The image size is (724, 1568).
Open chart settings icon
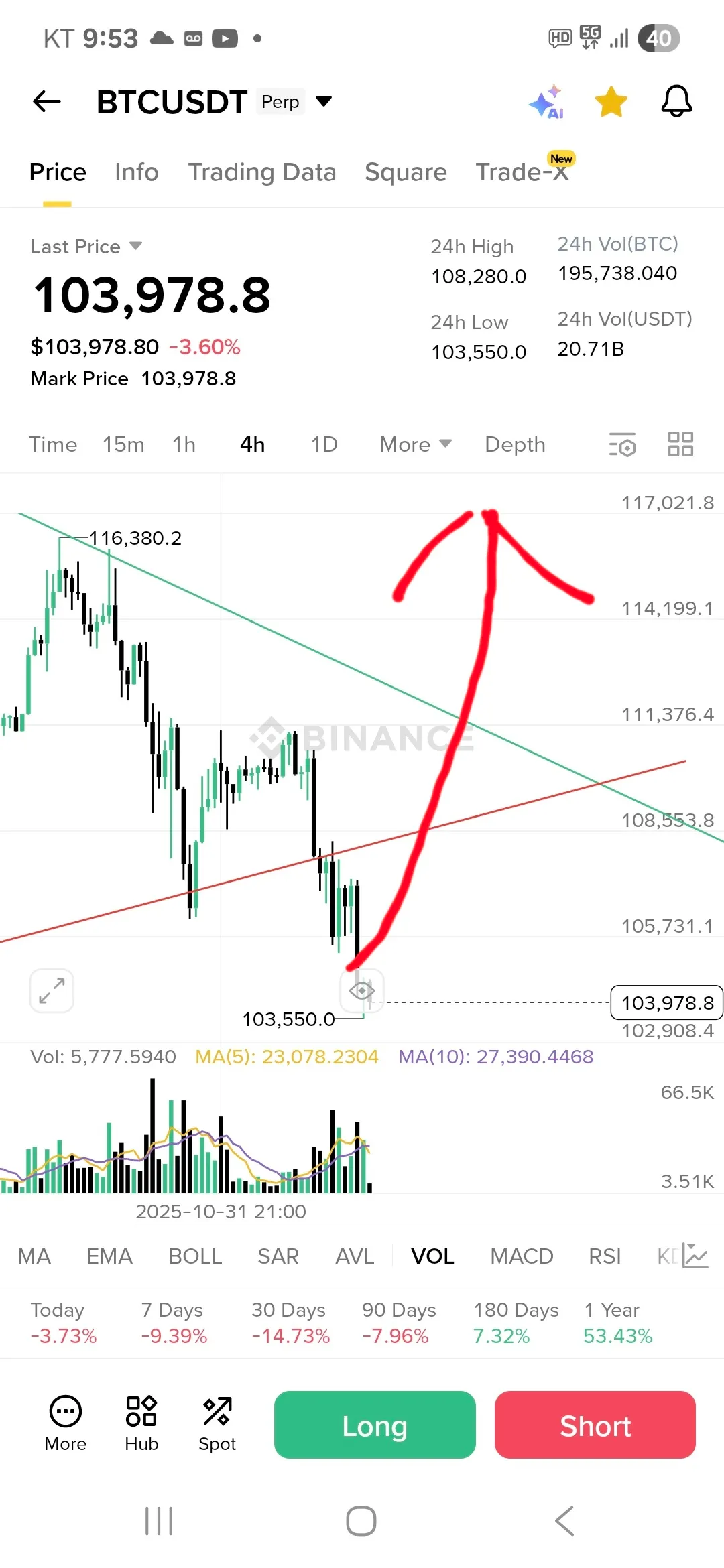tap(622, 444)
